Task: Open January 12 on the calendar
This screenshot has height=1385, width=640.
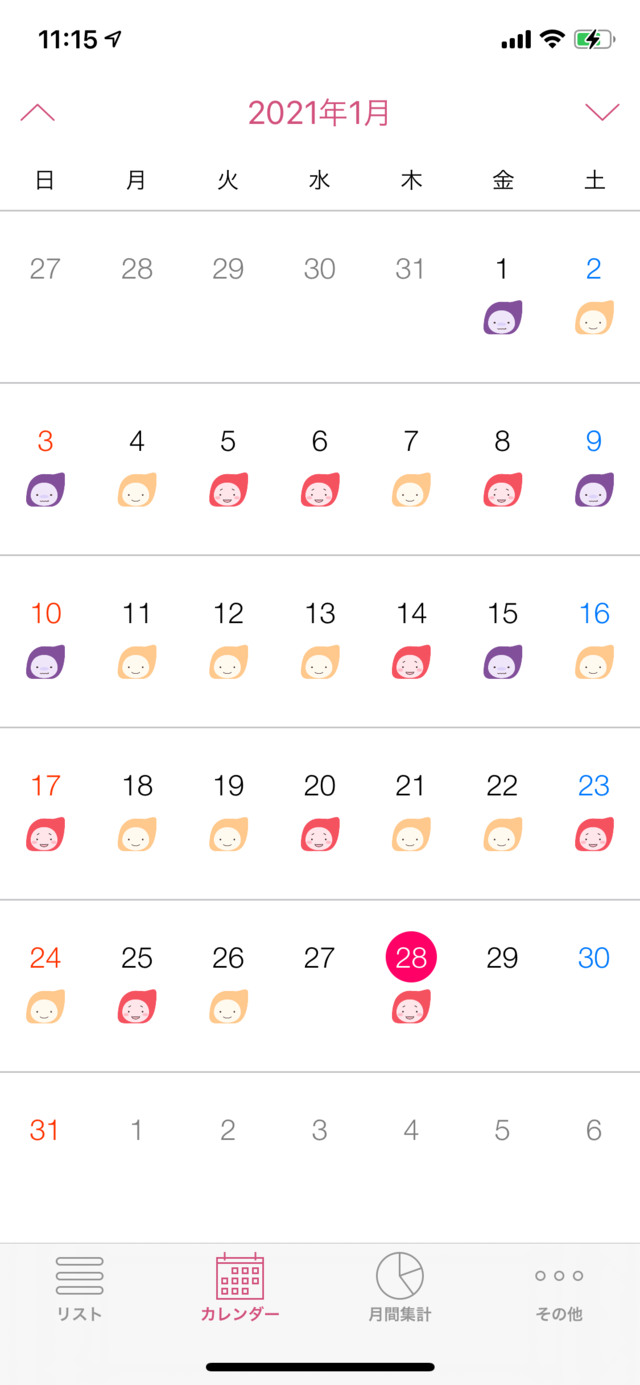Action: click(228, 639)
